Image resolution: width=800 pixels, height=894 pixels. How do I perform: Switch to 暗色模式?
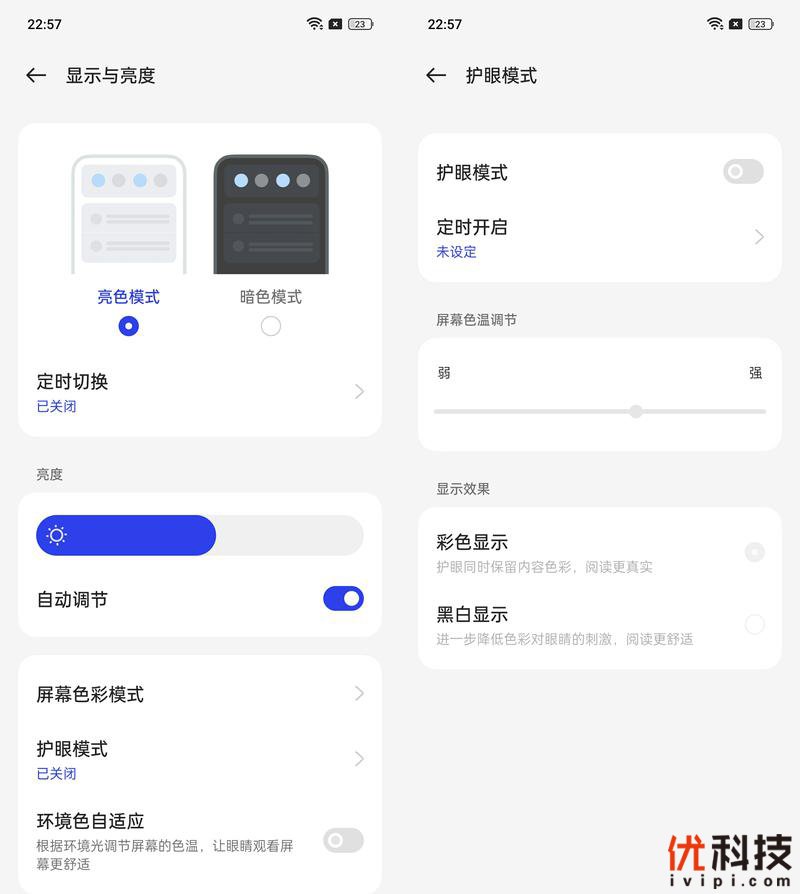point(270,326)
